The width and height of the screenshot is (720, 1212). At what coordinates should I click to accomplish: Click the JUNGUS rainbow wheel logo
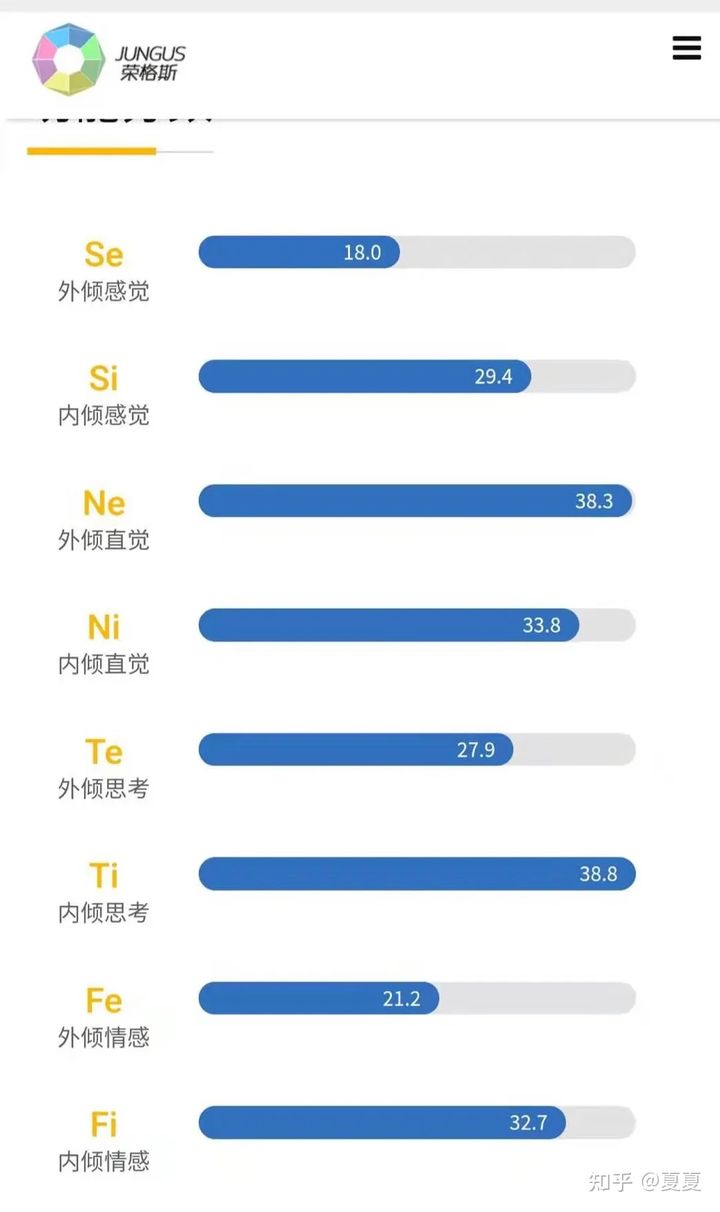coord(68,60)
